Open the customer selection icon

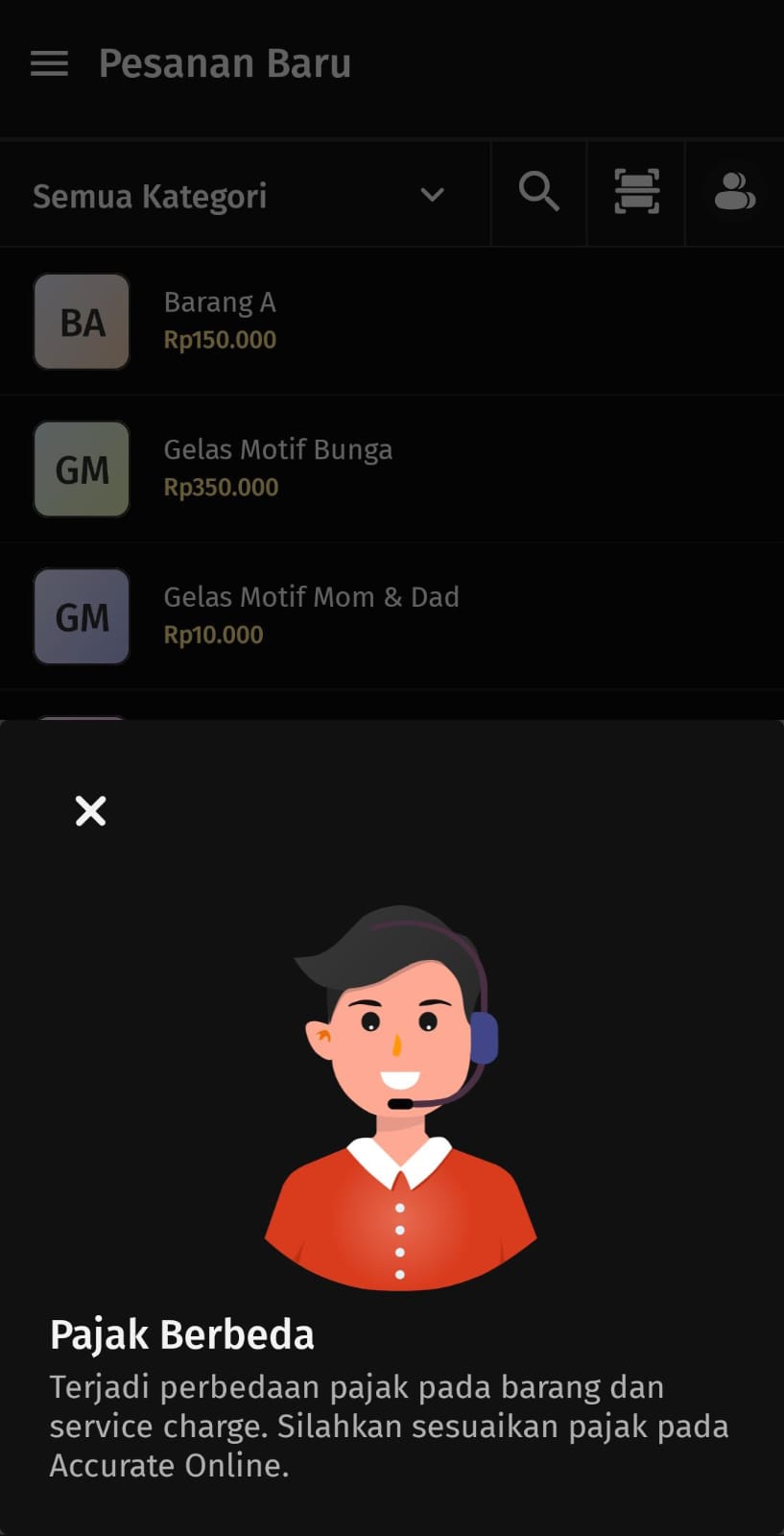pos(734,192)
